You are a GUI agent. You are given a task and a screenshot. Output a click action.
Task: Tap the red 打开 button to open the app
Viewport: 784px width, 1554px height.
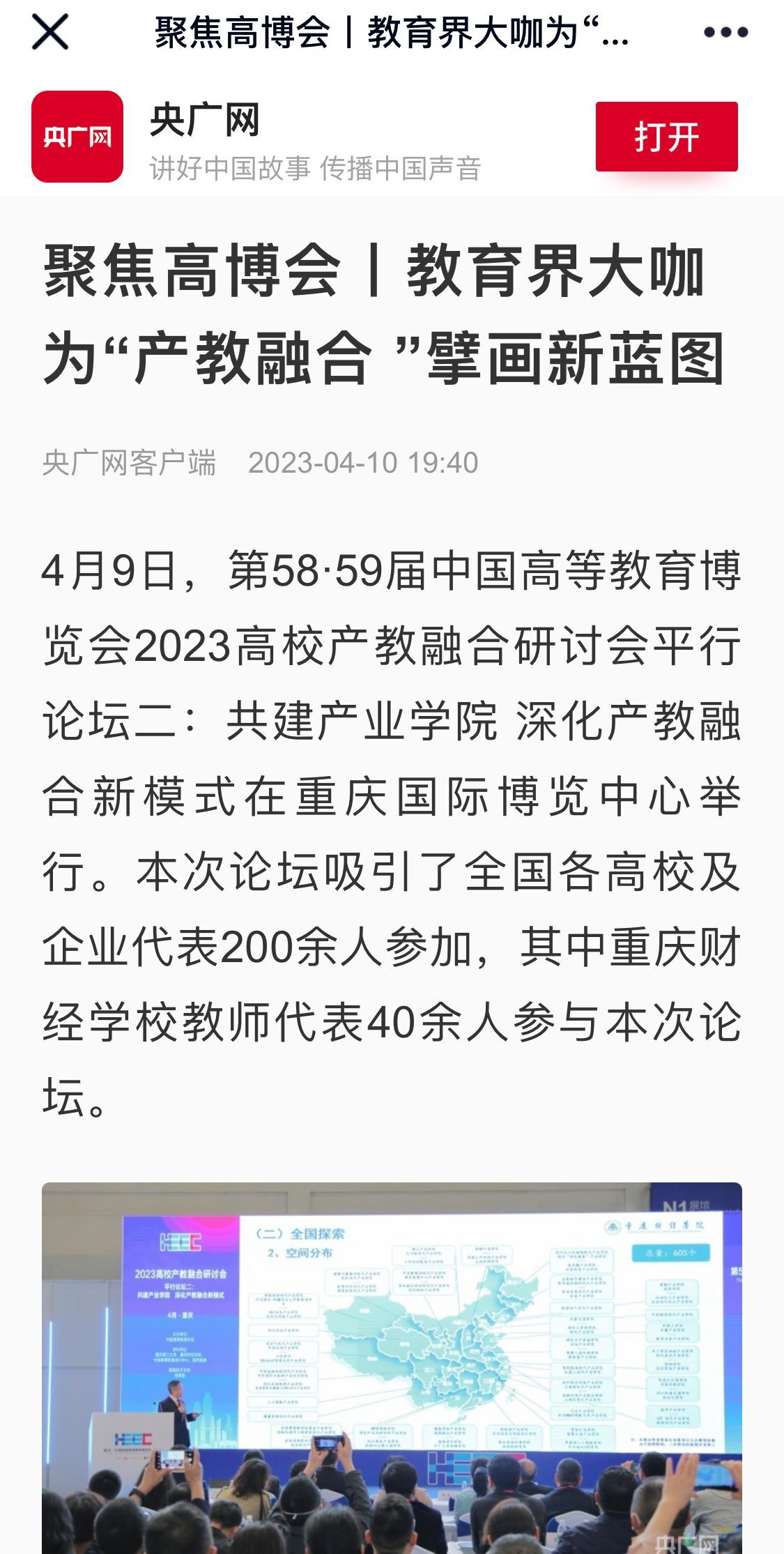(666, 137)
